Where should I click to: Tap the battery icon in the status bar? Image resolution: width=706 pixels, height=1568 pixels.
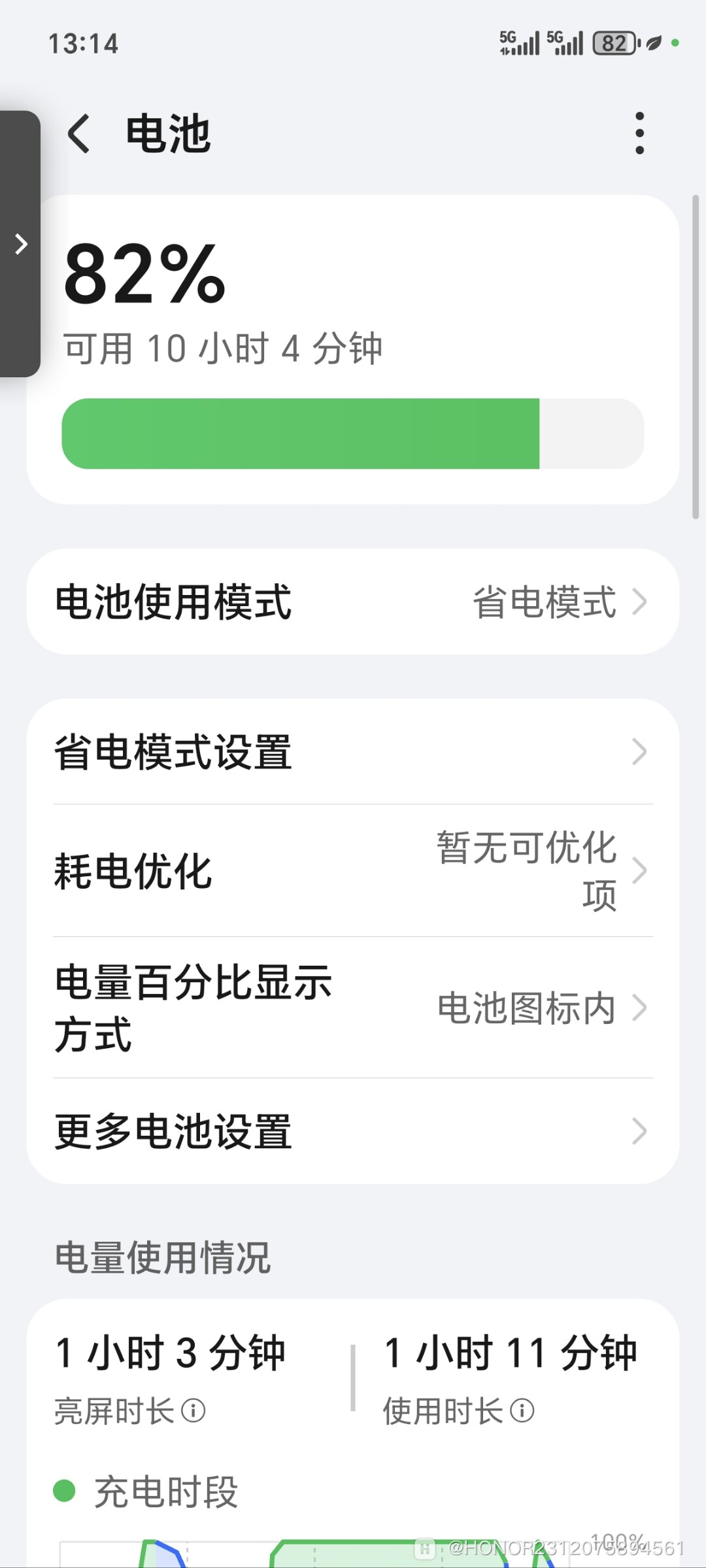(613, 43)
